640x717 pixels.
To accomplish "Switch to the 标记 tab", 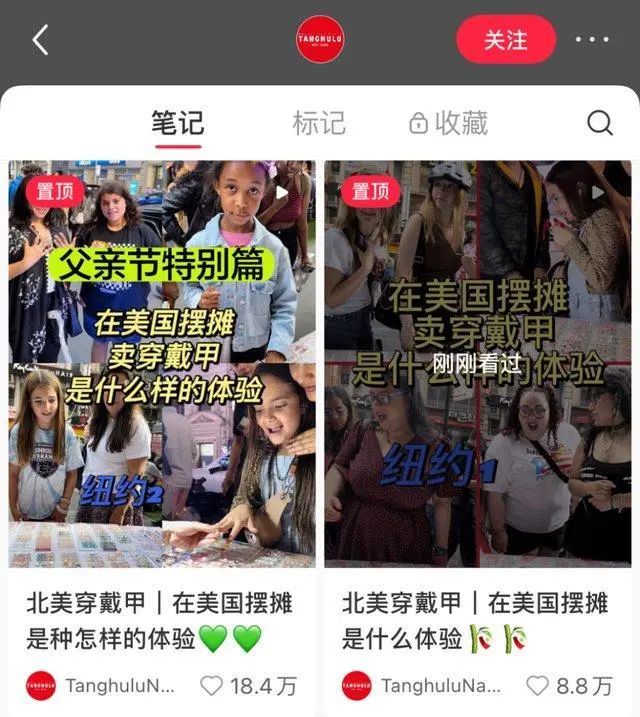I will (x=318, y=123).
